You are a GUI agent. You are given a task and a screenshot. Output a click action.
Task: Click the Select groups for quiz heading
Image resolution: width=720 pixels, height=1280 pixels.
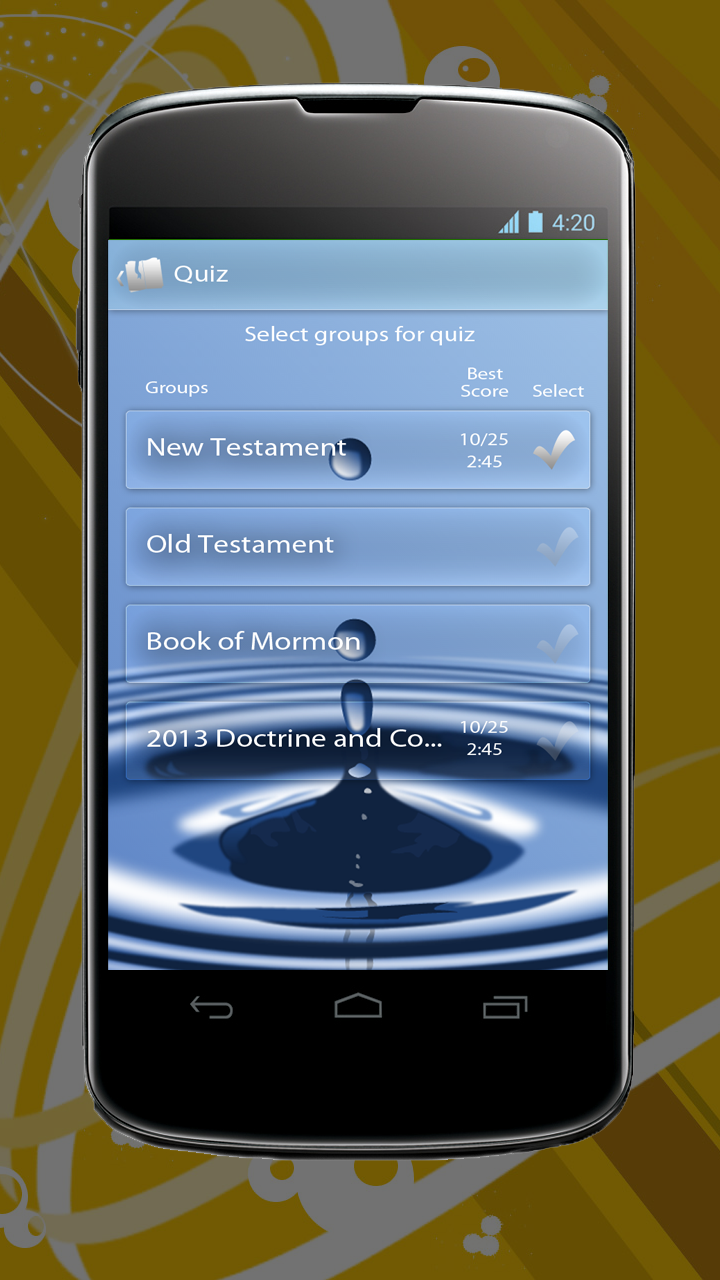point(358,334)
